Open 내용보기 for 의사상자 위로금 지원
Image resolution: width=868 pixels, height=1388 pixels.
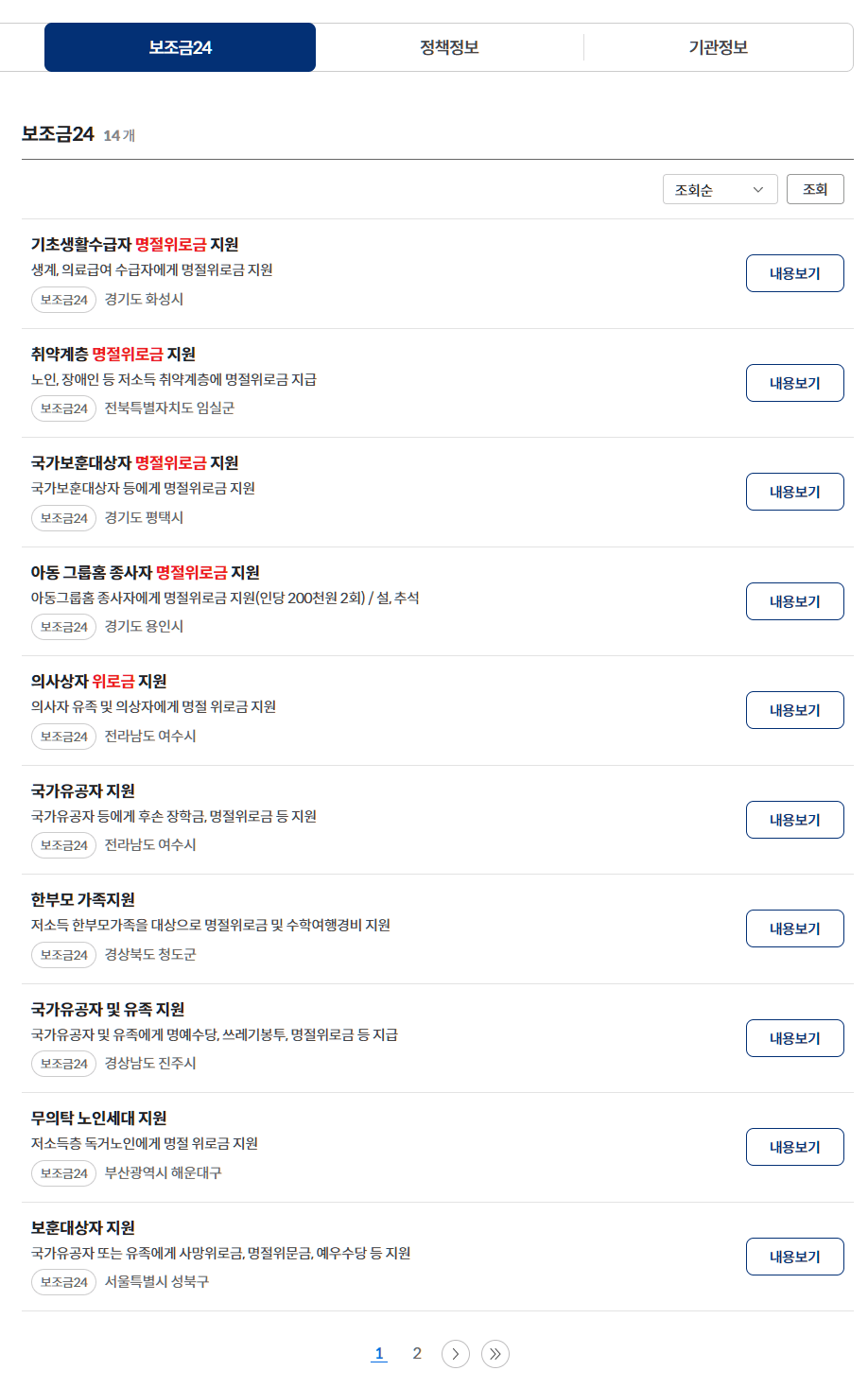(794, 710)
